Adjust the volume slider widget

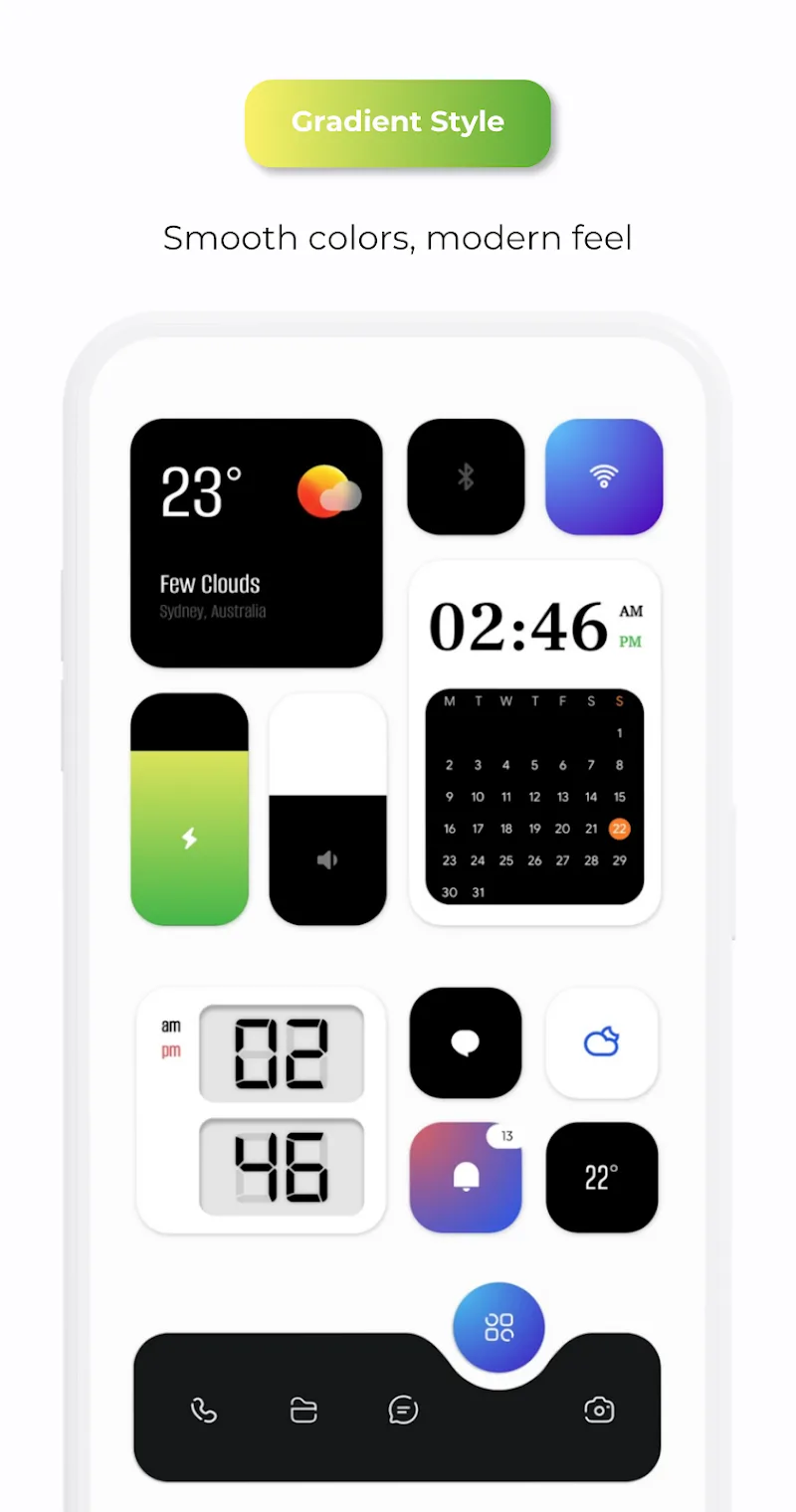click(328, 811)
